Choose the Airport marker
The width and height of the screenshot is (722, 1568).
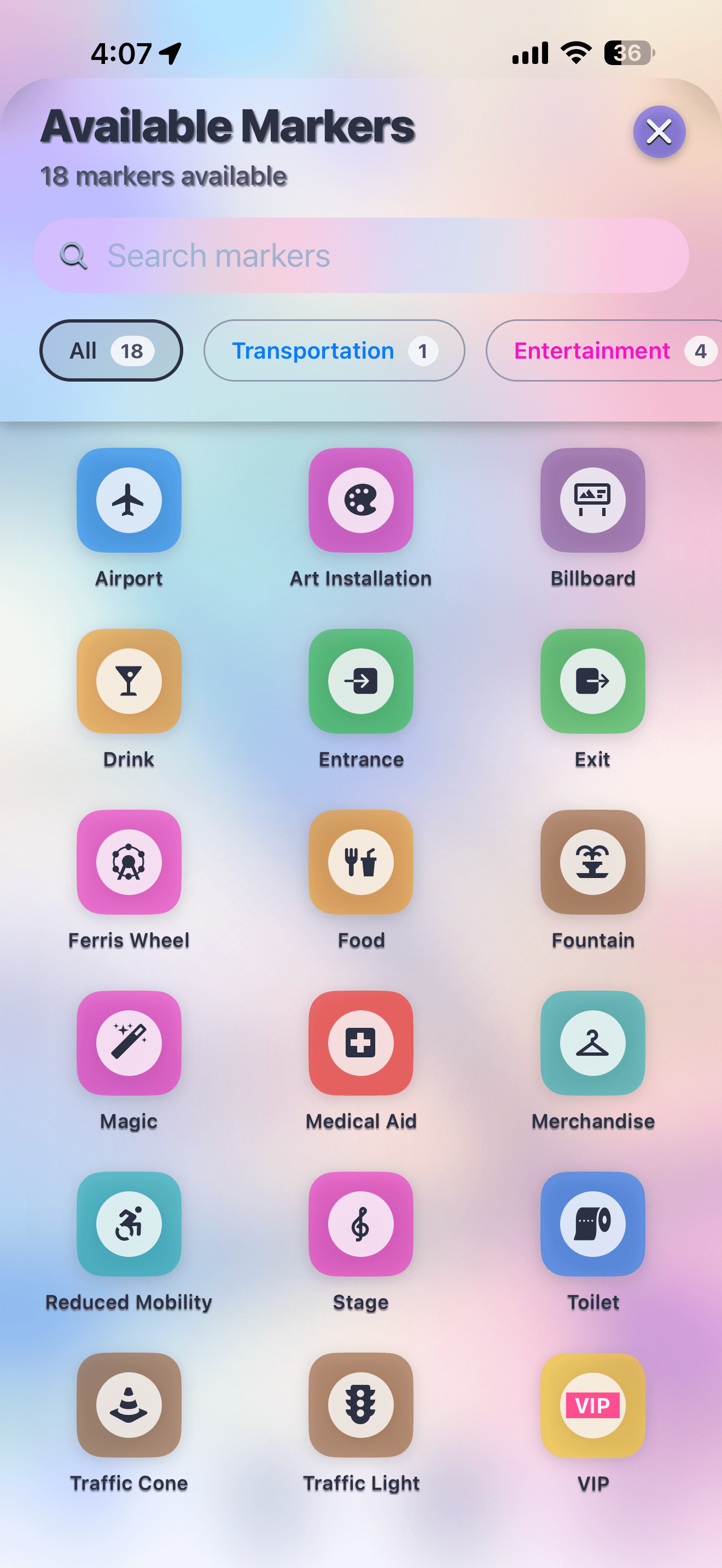pos(129,500)
